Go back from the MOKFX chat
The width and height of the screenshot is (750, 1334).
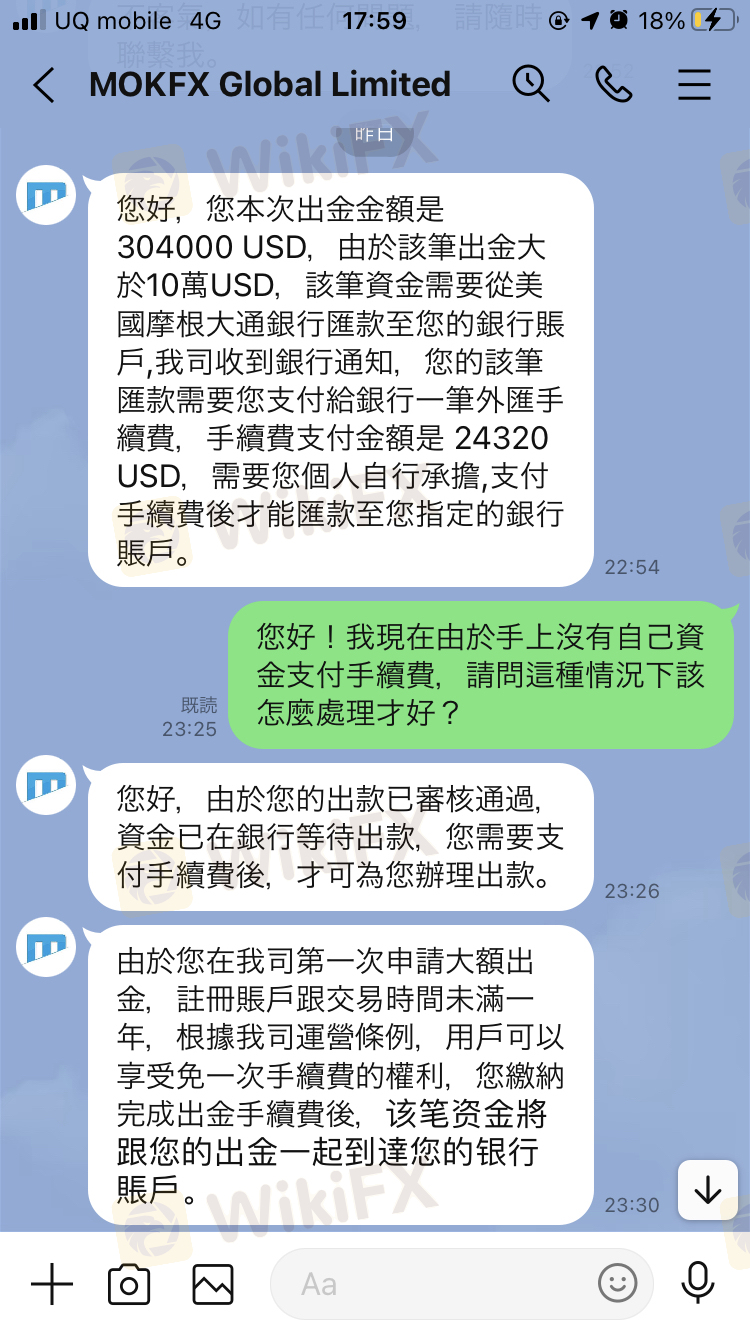pyautogui.click(x=43, y=85)
